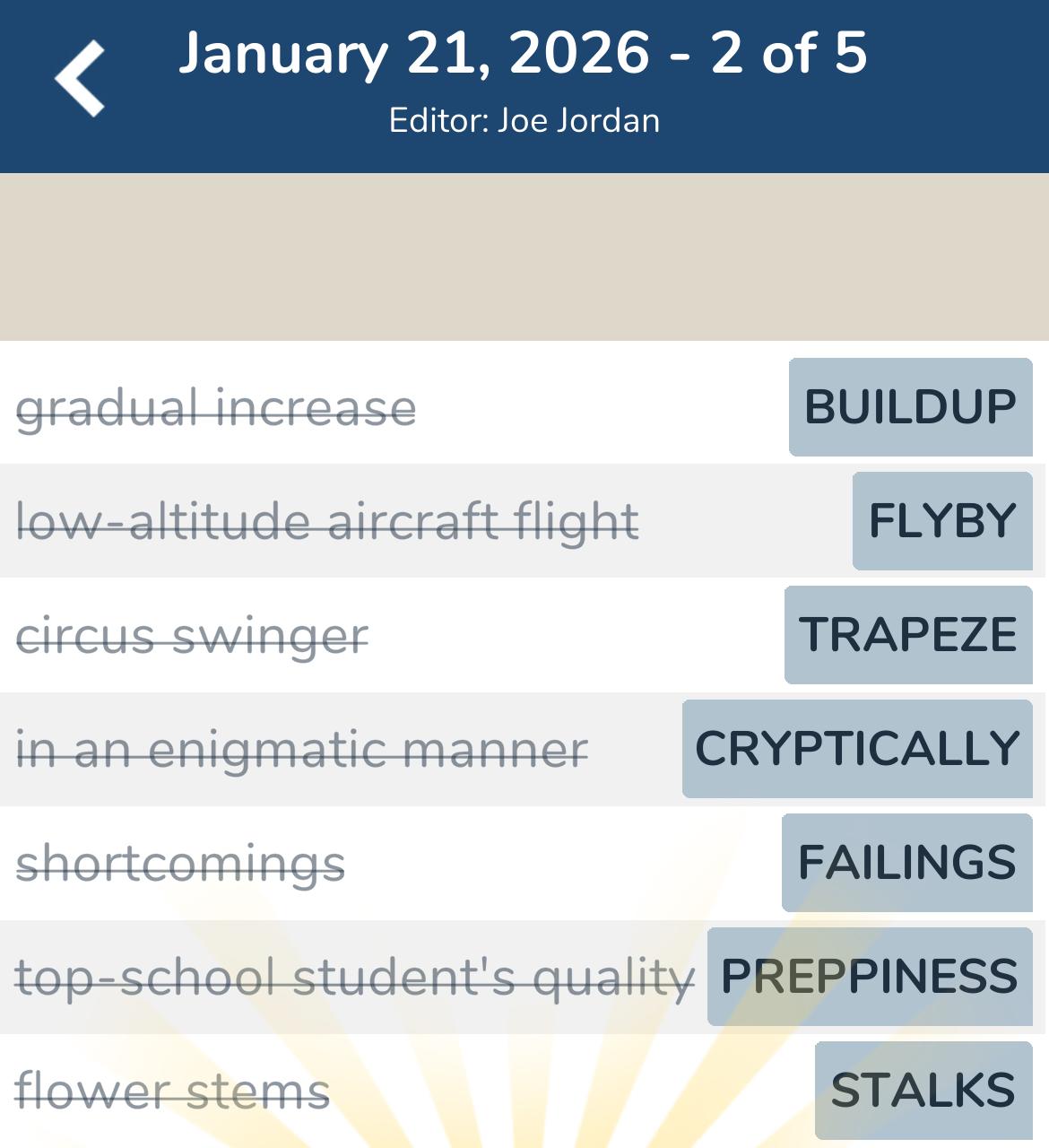This screenshot has width=1049, height=1148.
Task: Click the 'Editor: Joe Jordan' label
Action: [x=524, y=119]
